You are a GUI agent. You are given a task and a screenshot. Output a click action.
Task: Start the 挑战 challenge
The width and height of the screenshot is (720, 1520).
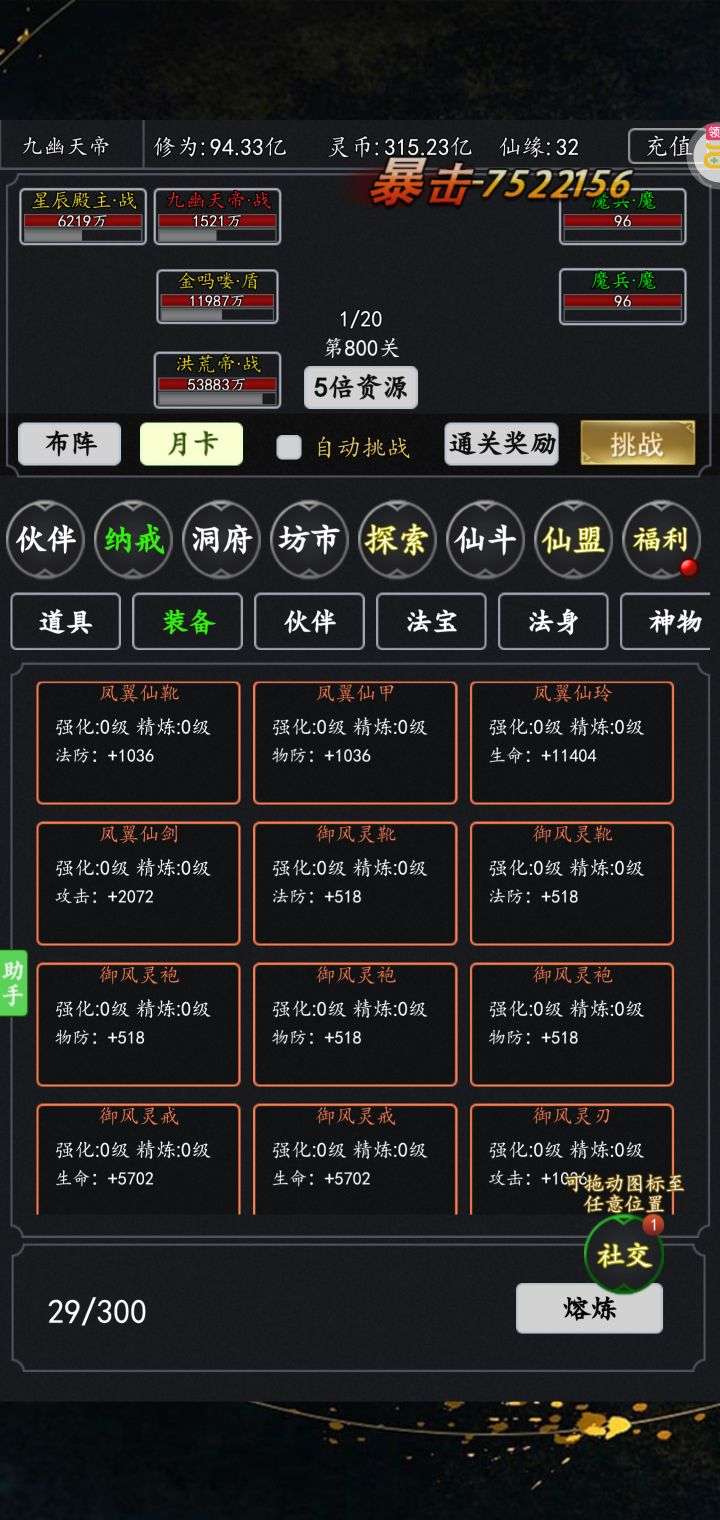(x=637, y=444)
